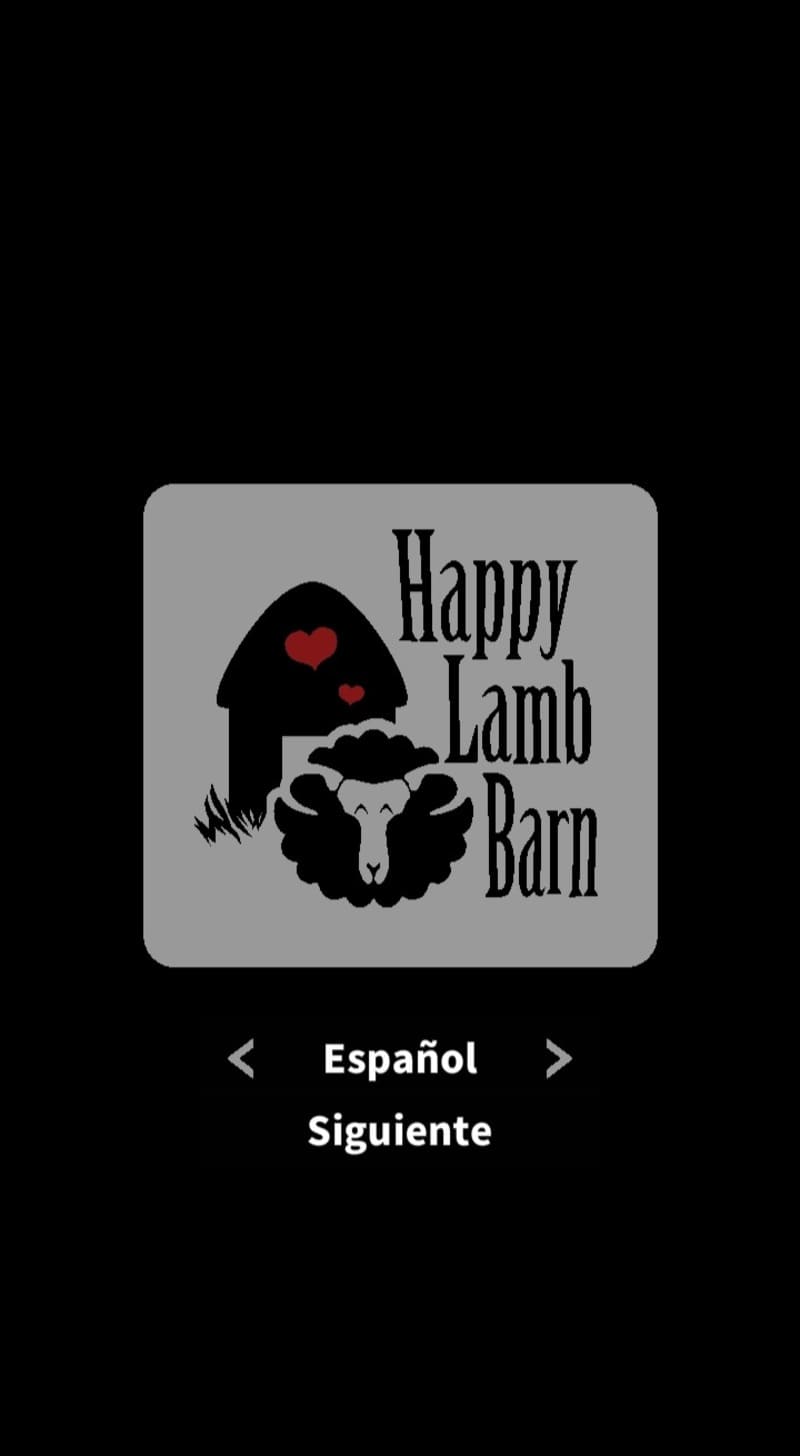Tap Siguiente to continue

(399, 1131)
